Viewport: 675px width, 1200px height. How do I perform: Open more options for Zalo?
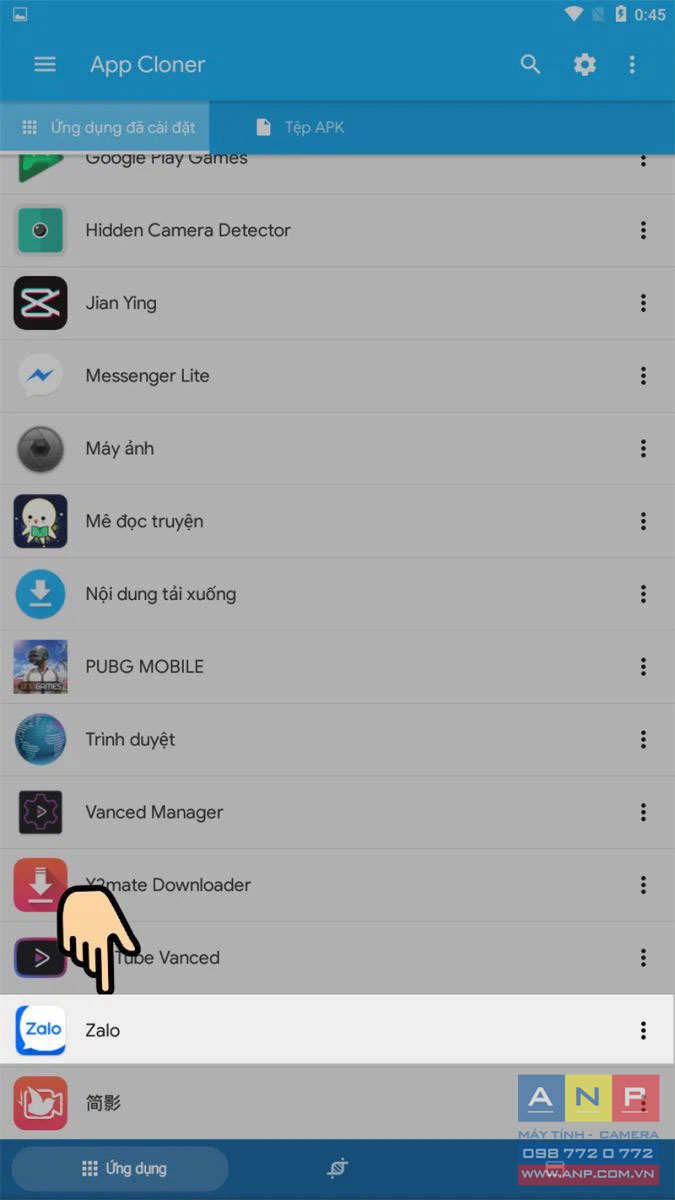pyautogui.click(x=643, y=1030)
